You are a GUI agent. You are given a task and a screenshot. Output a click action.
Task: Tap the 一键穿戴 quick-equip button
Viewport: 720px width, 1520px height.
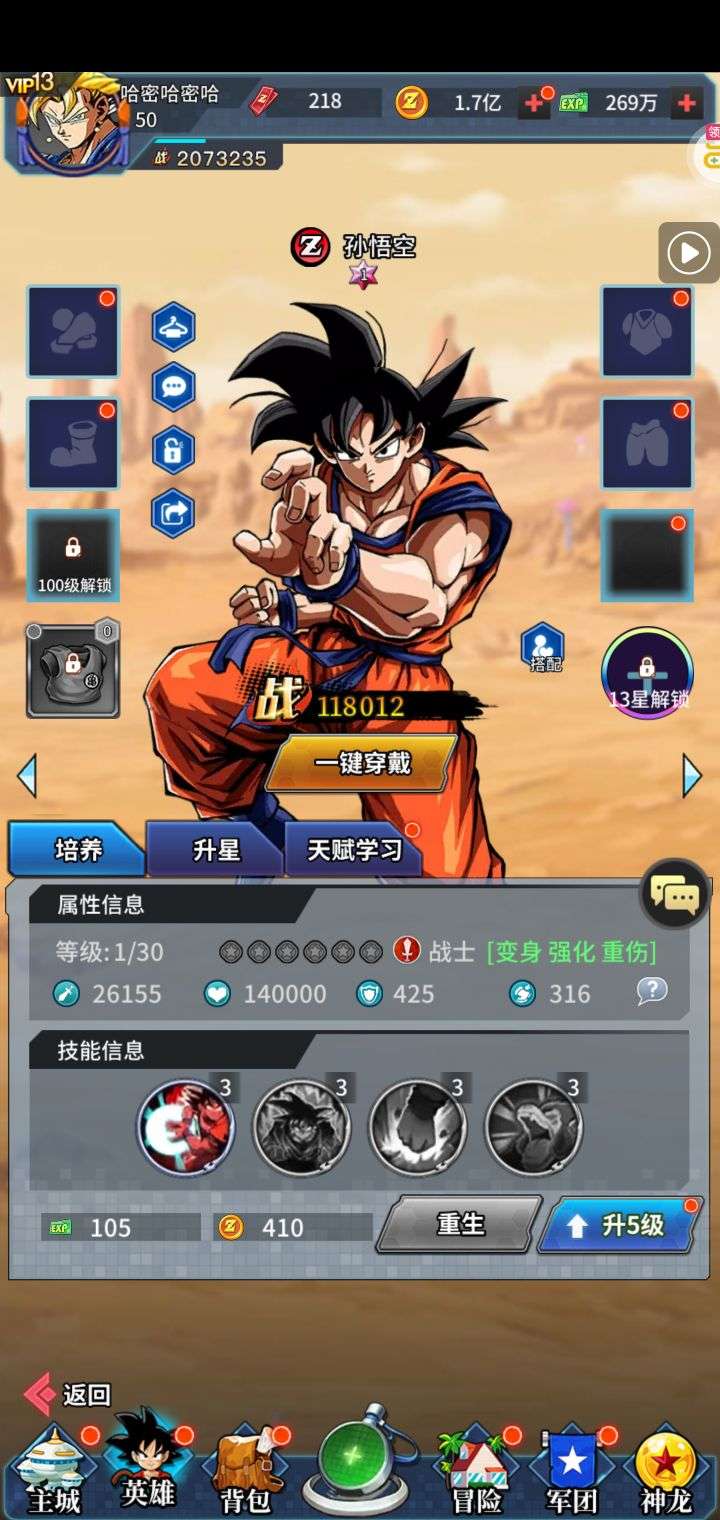click(x=362, y=763)
